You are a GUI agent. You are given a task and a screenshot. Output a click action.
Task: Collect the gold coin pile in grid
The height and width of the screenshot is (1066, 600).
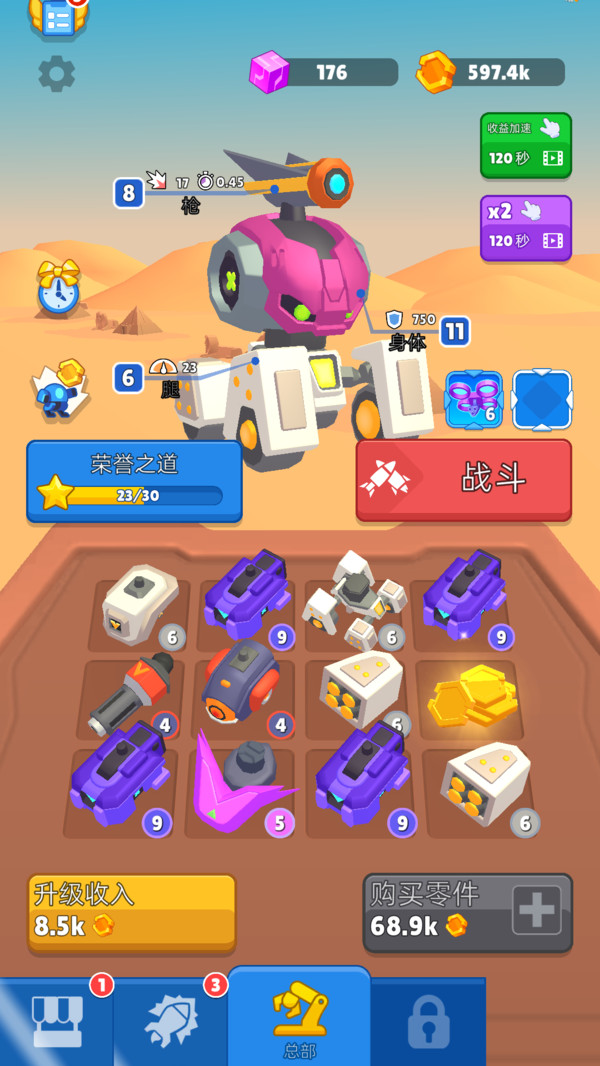[473, 696]
